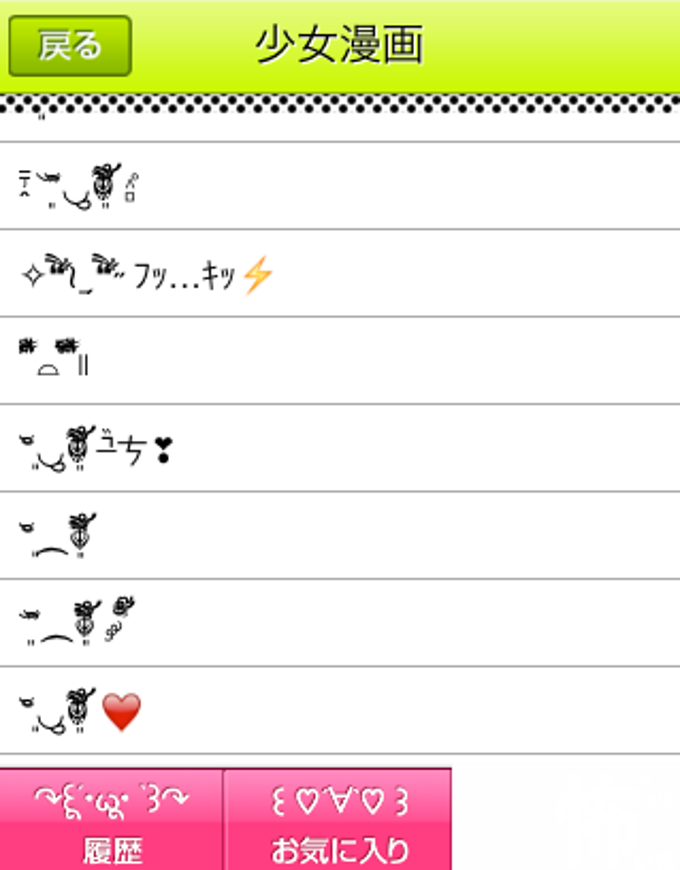Tap the 戻る back button
Image resolution: width=680 pixels, height=870 pixels.
69,46
